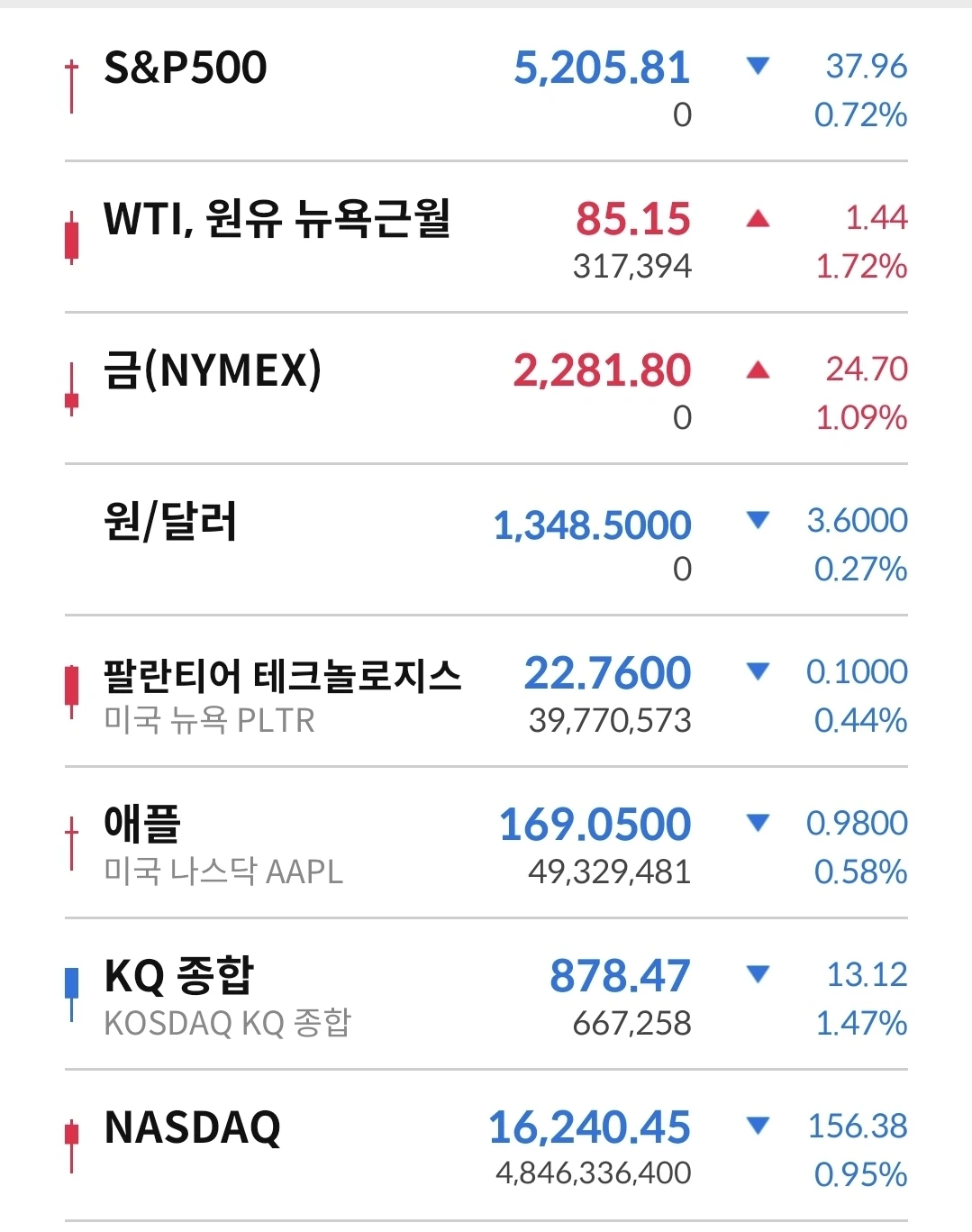Open the NASDAQ index row
The image size is (972, 1232).
click(486, 1146)
